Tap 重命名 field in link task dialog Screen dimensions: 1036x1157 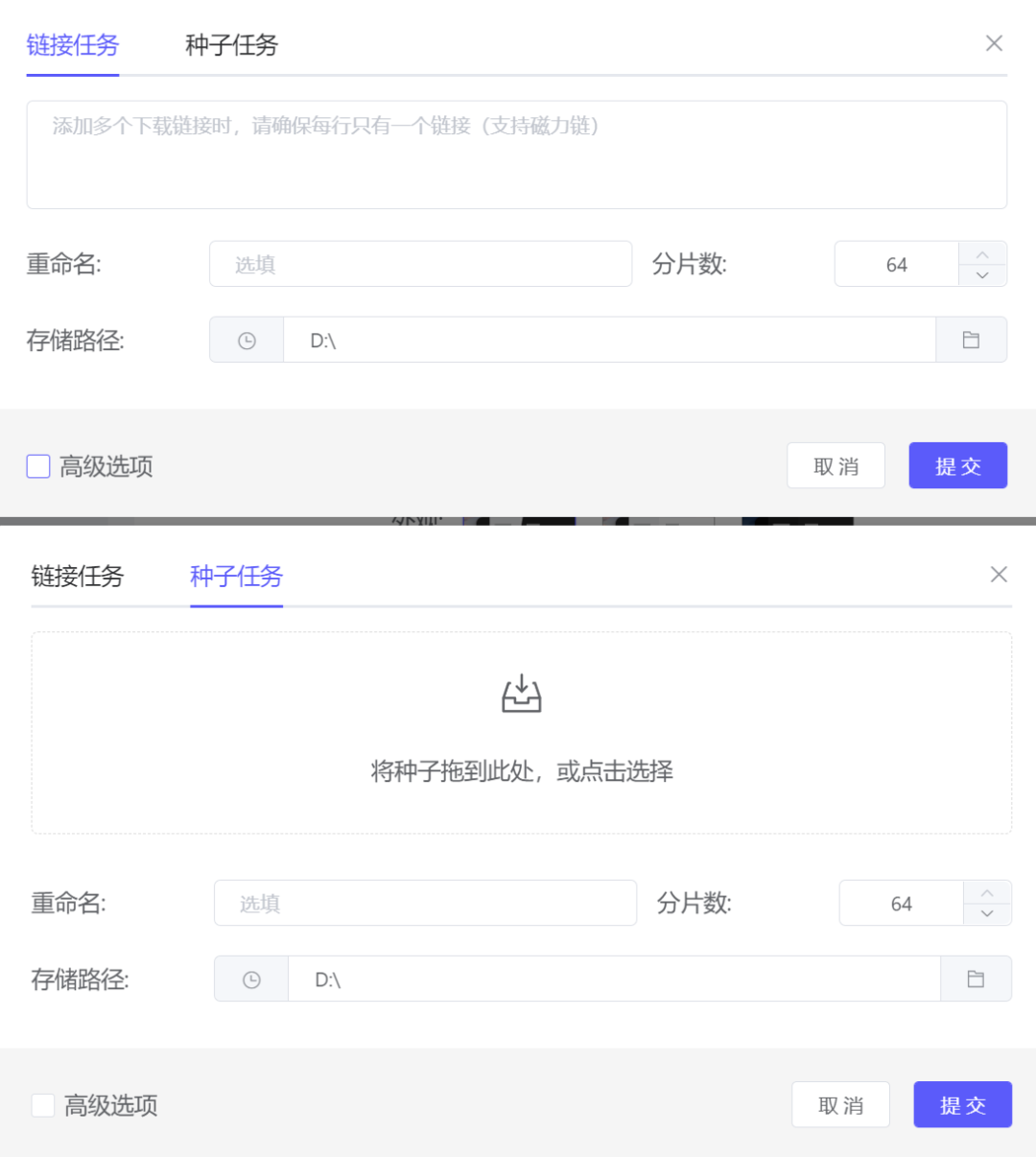pyautogui.click(x=420, y=264)
